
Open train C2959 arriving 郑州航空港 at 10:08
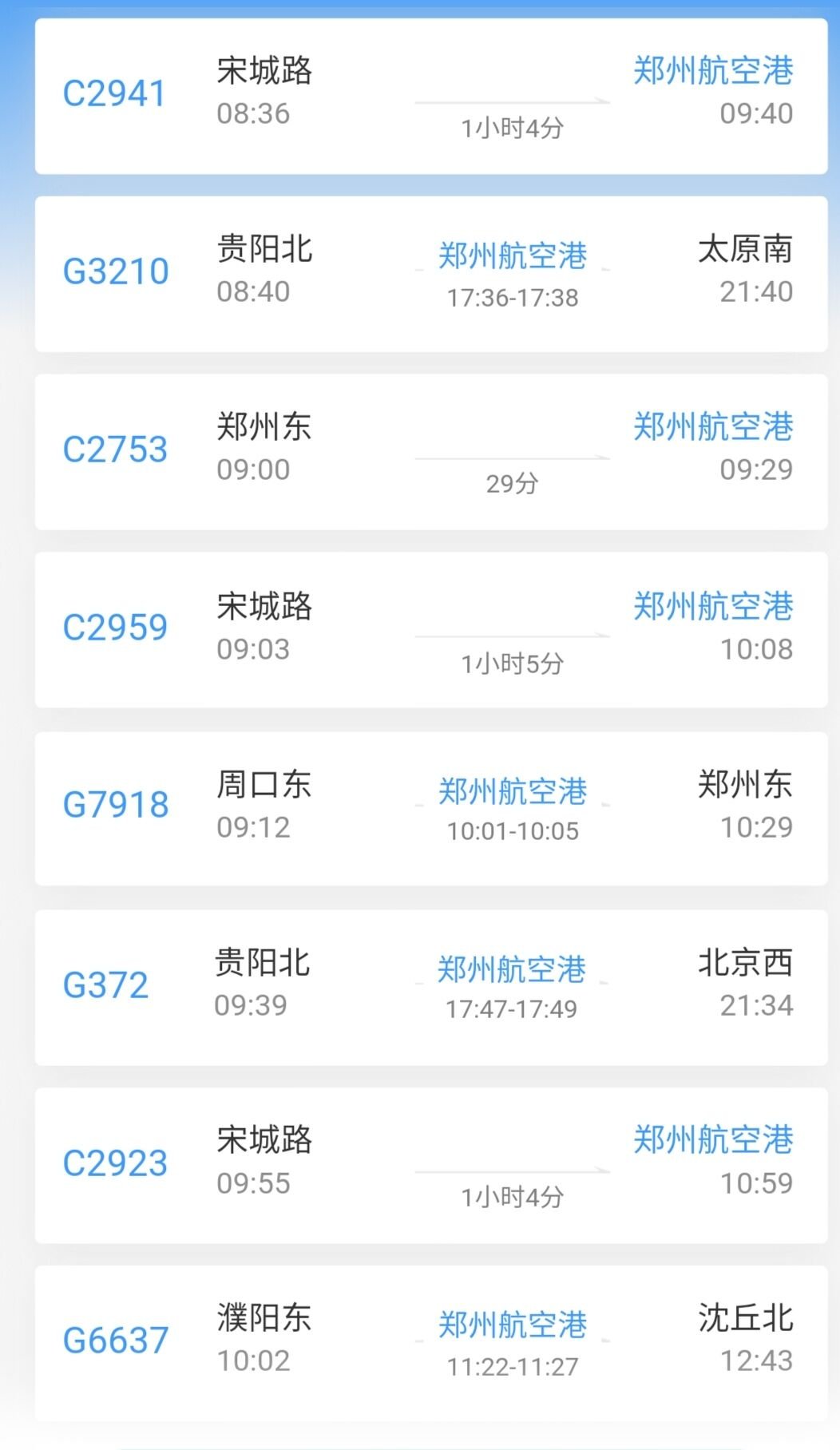(431, 630)
